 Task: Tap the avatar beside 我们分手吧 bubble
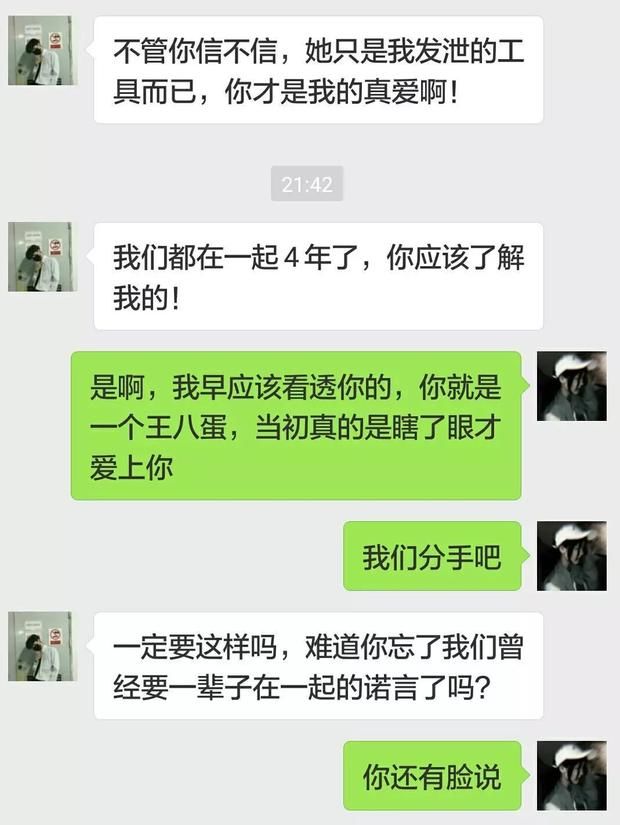click(x=572, y=556)
